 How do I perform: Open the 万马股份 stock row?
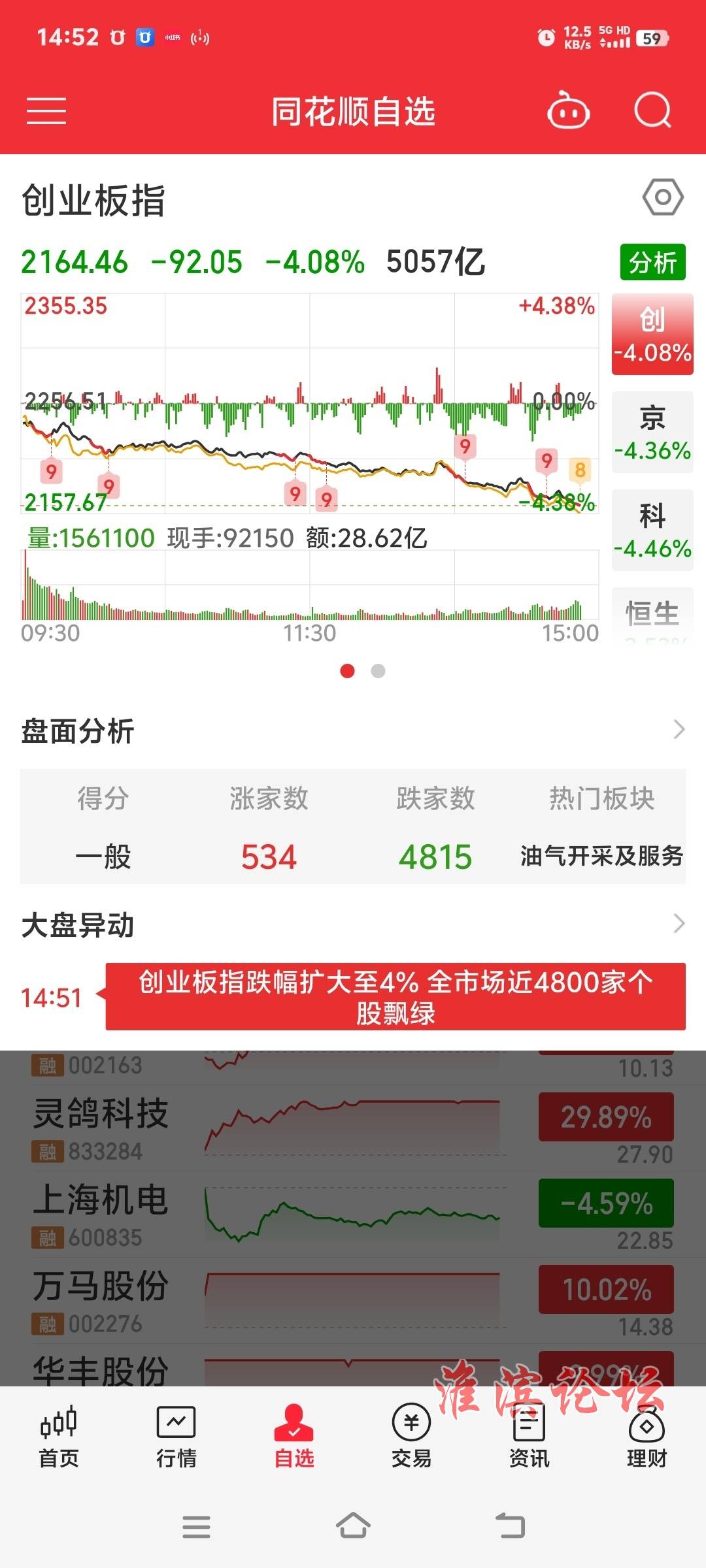[x=353, y=1301]
